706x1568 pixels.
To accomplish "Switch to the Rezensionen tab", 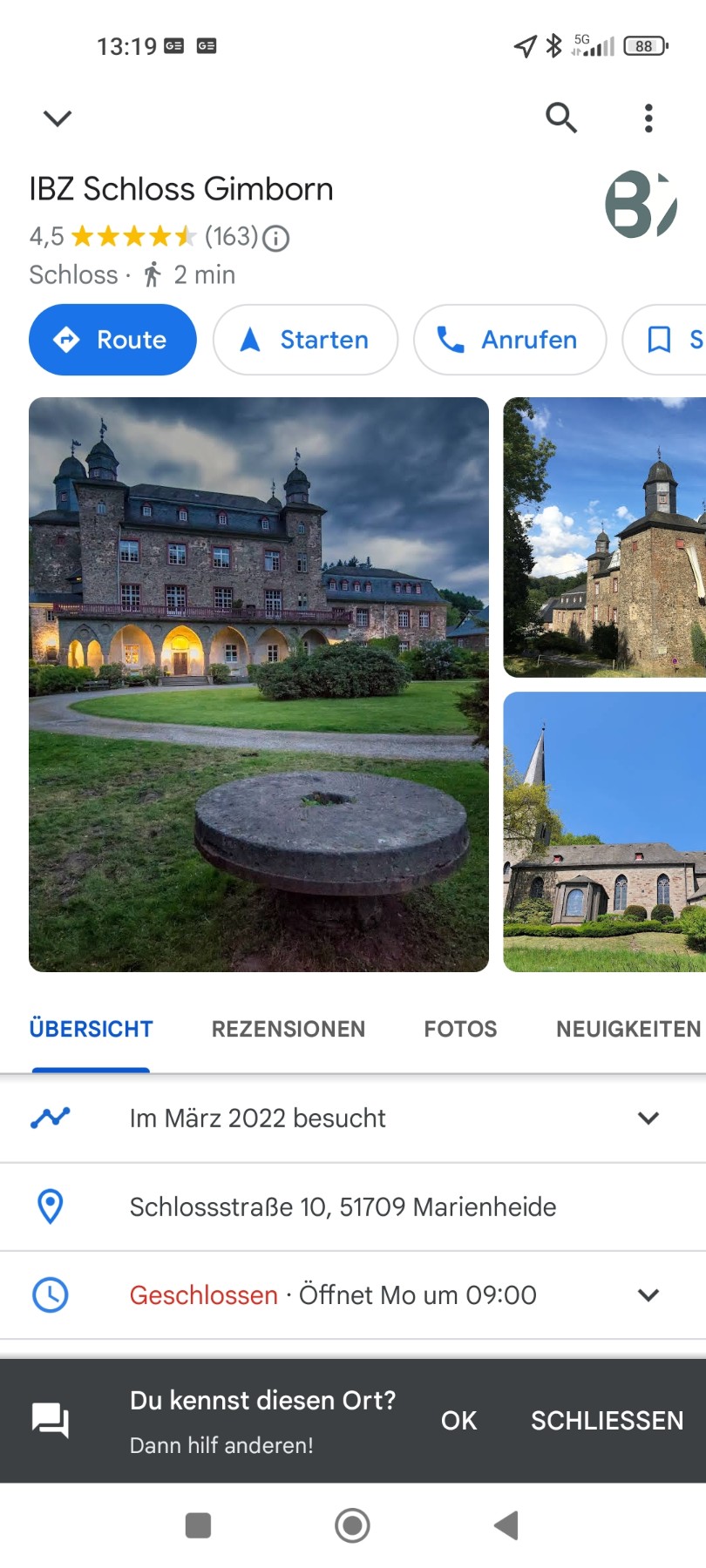I will 289,1029.
